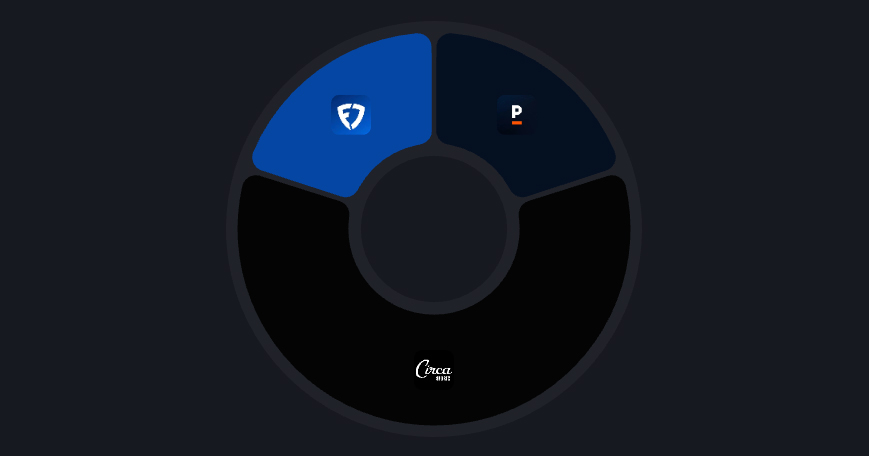
Task: Highlight the Circa Sports segment
Action: tap(434, 369)
